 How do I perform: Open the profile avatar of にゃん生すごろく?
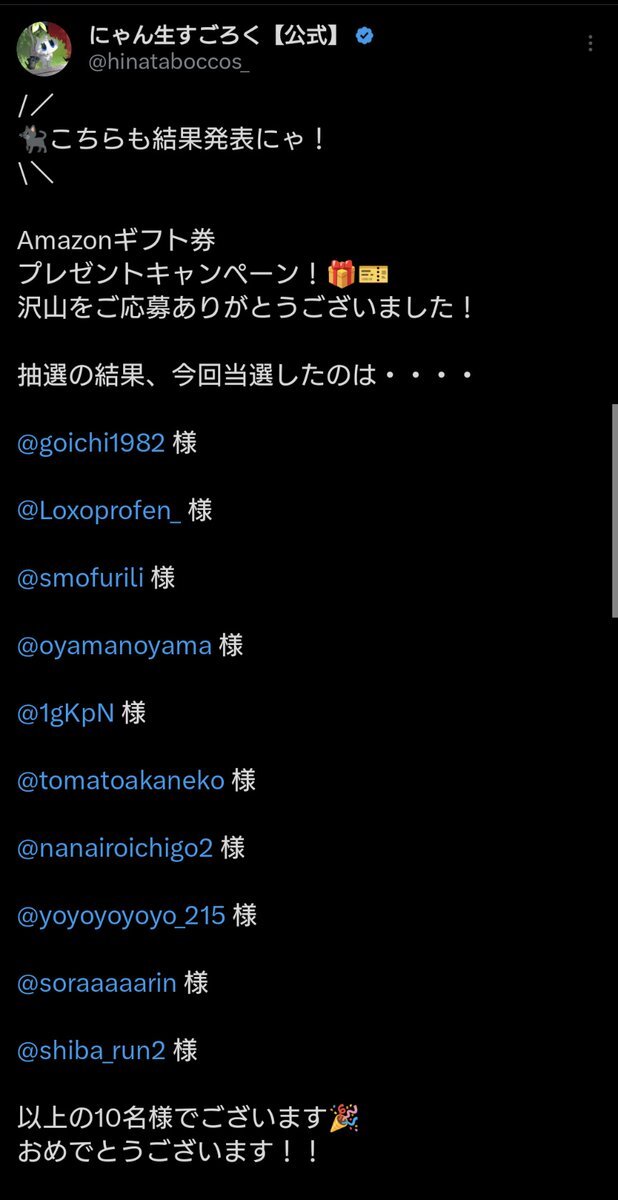pyautogui.click(x=44, y=48)
